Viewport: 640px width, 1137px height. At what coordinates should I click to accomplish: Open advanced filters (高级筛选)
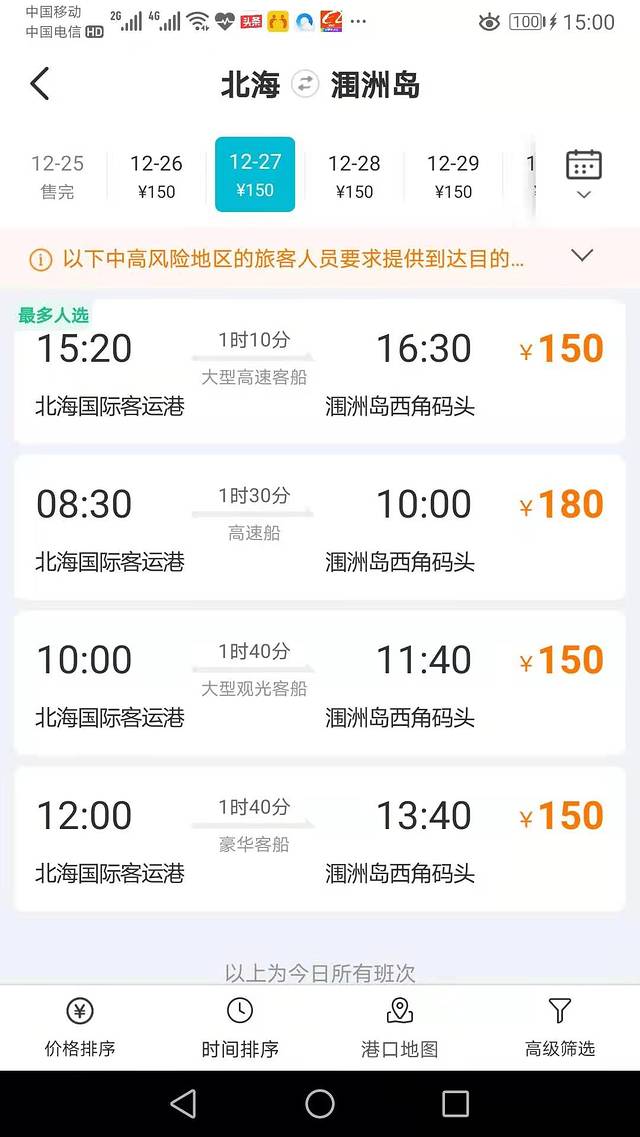[560, 1027]
